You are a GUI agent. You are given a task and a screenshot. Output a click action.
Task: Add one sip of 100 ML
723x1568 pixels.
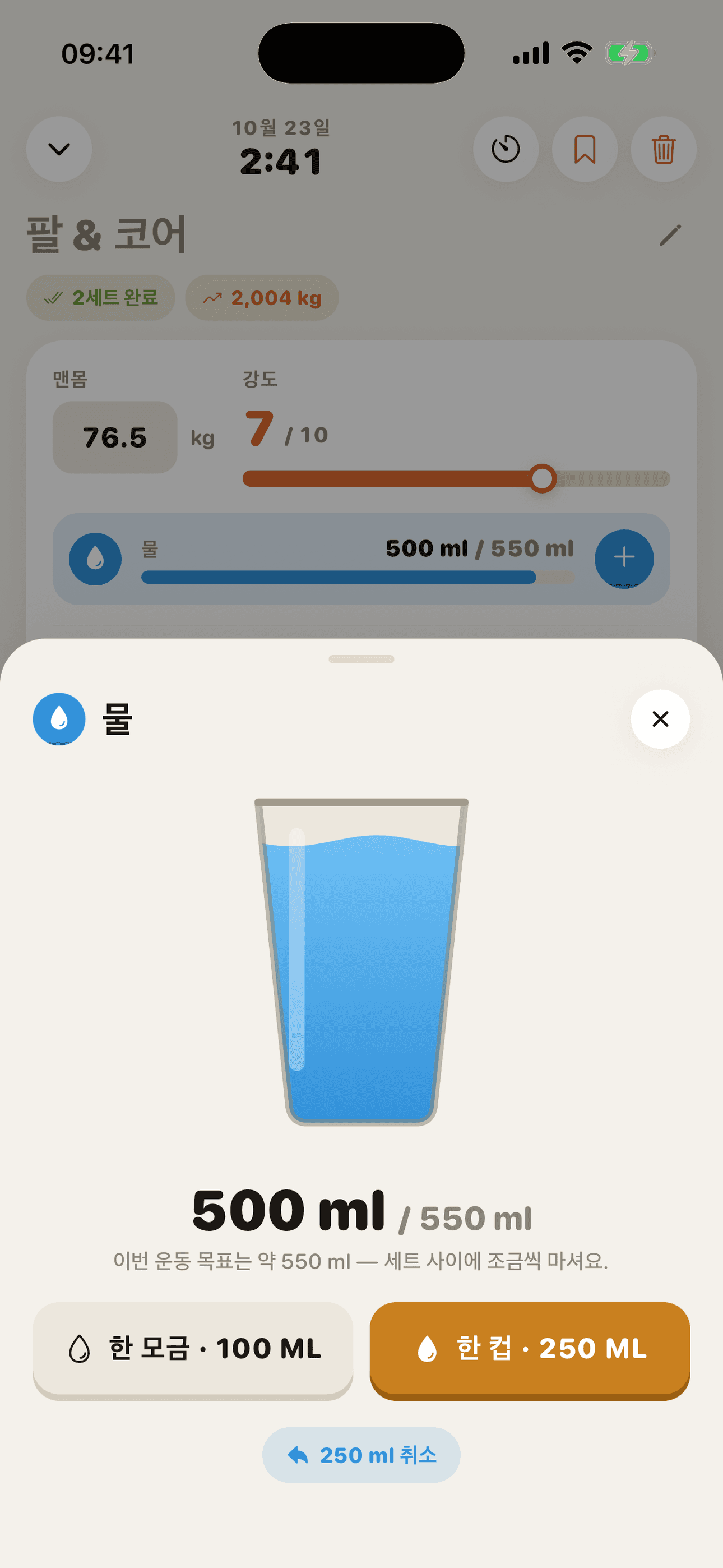193,1350
